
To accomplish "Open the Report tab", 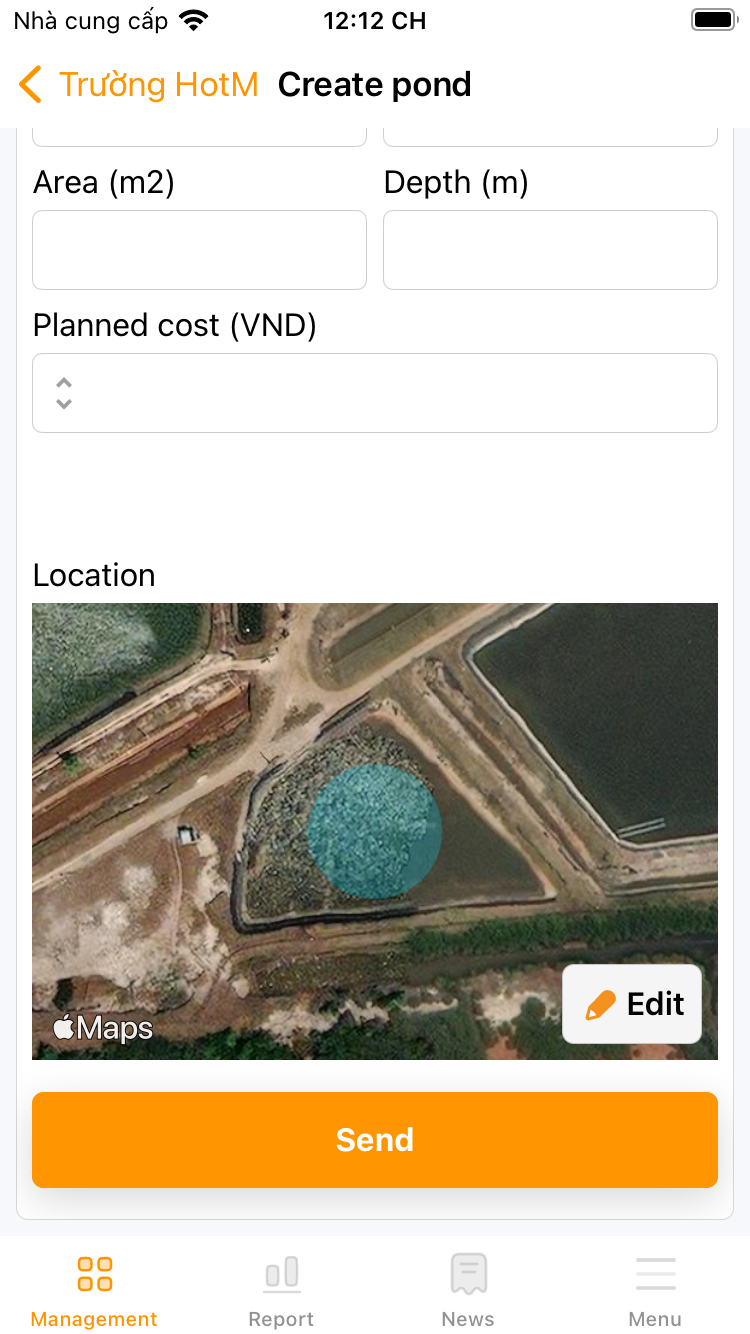I will [281, 1290].
